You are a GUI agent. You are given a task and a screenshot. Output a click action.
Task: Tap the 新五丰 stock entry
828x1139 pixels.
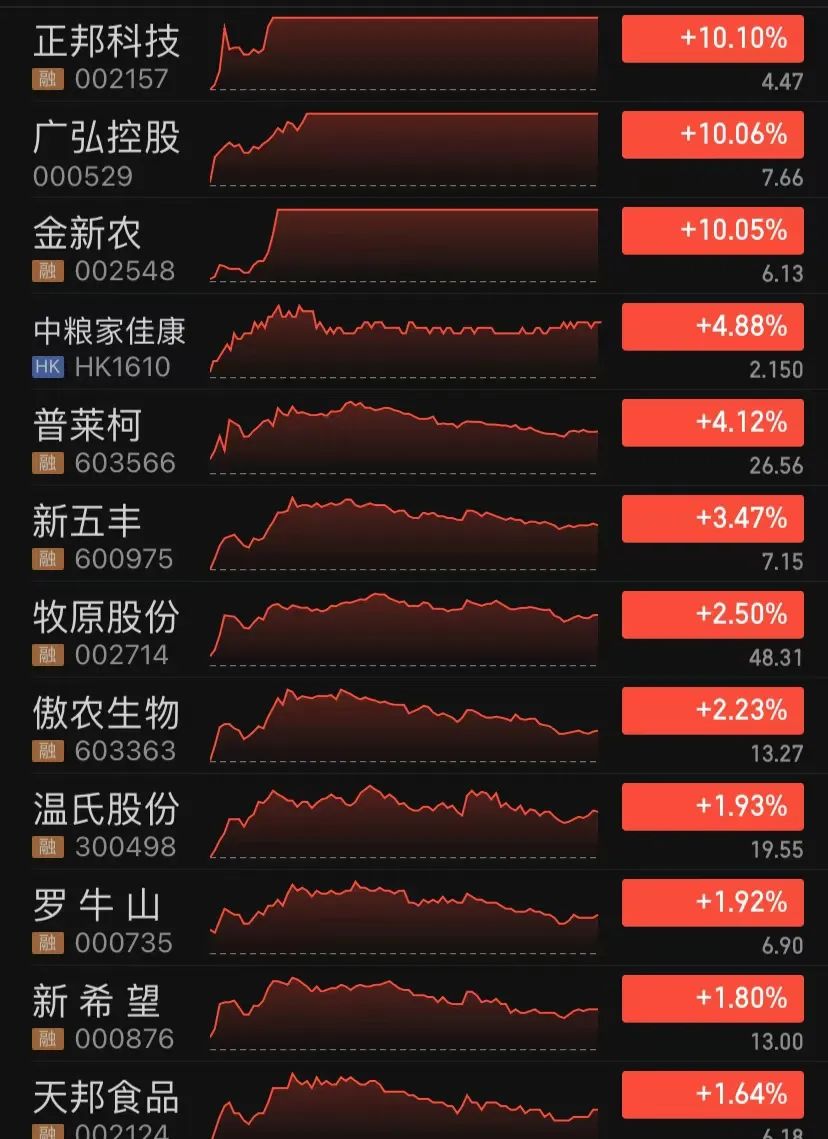point(88,522)
